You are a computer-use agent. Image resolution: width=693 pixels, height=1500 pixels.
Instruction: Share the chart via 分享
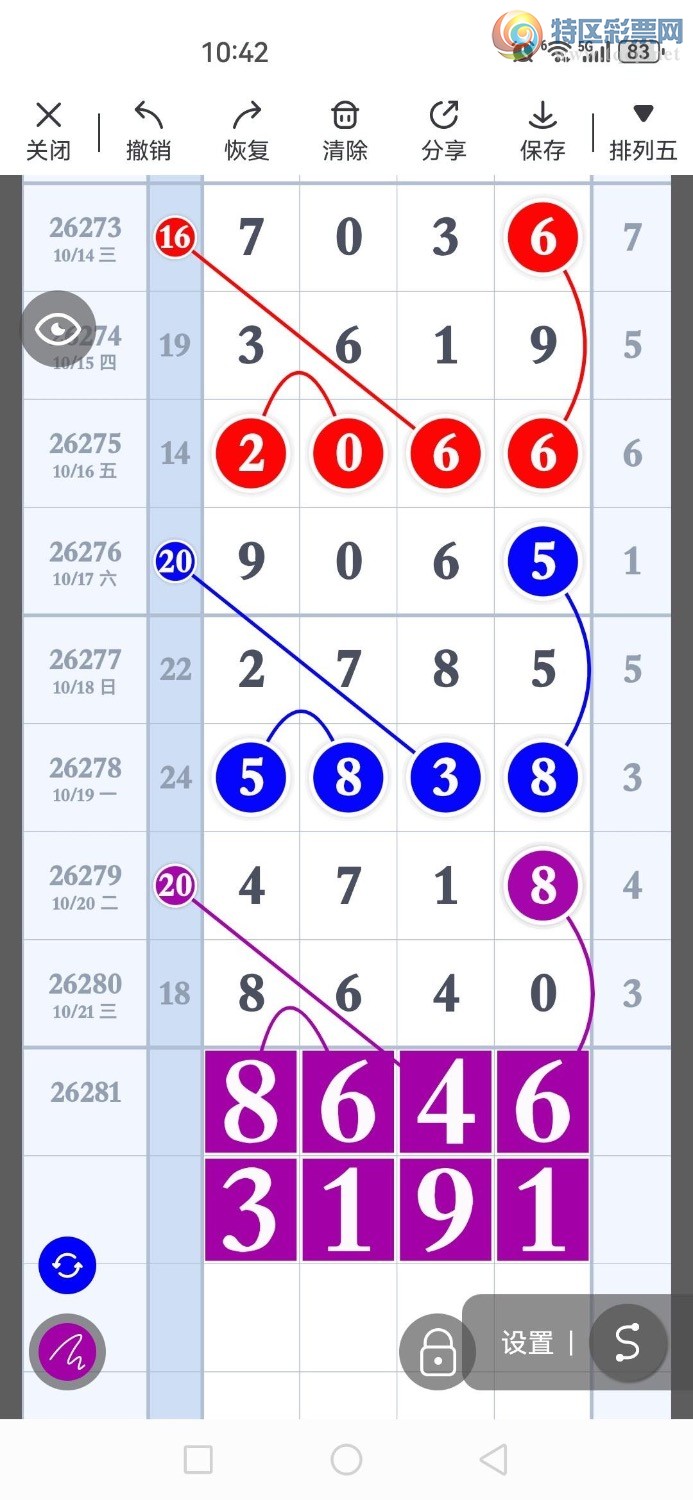[443, 131]
